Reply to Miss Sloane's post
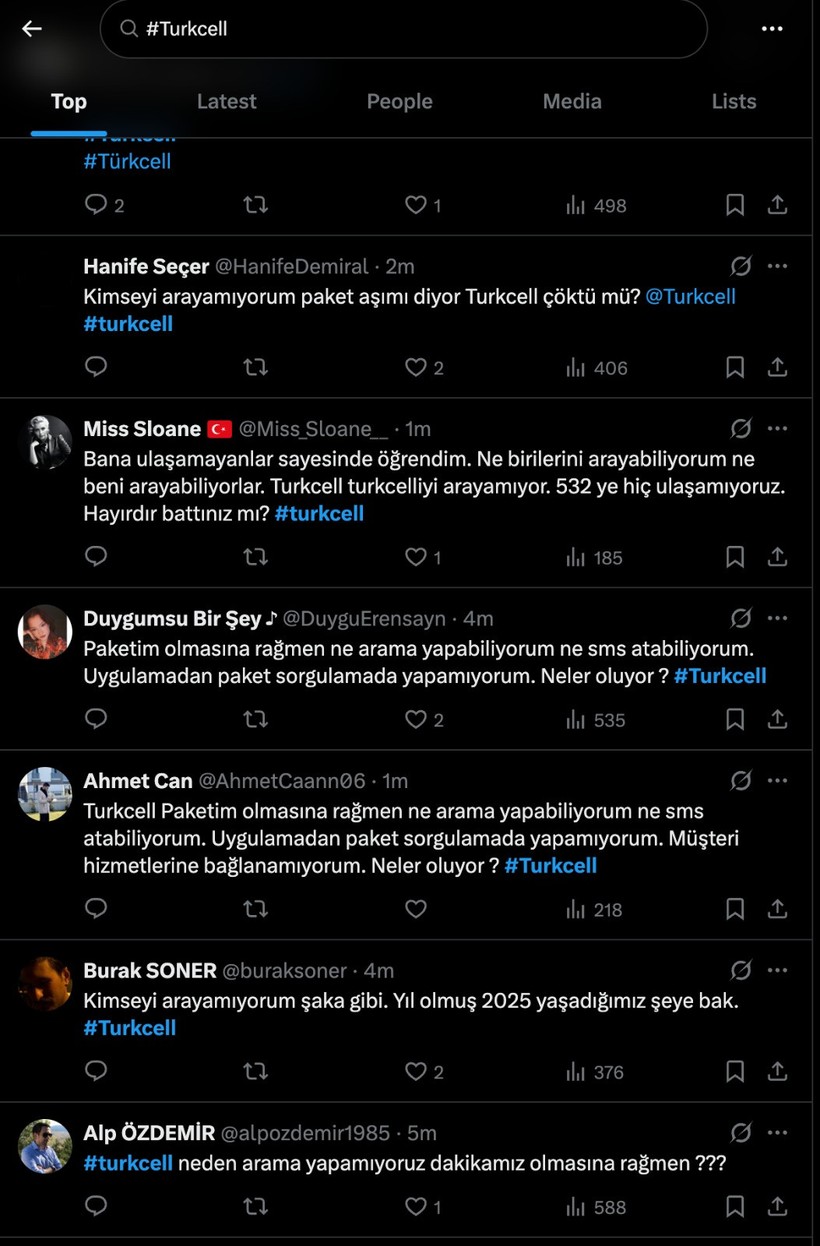820x1246 pixels. click(96, 557)
